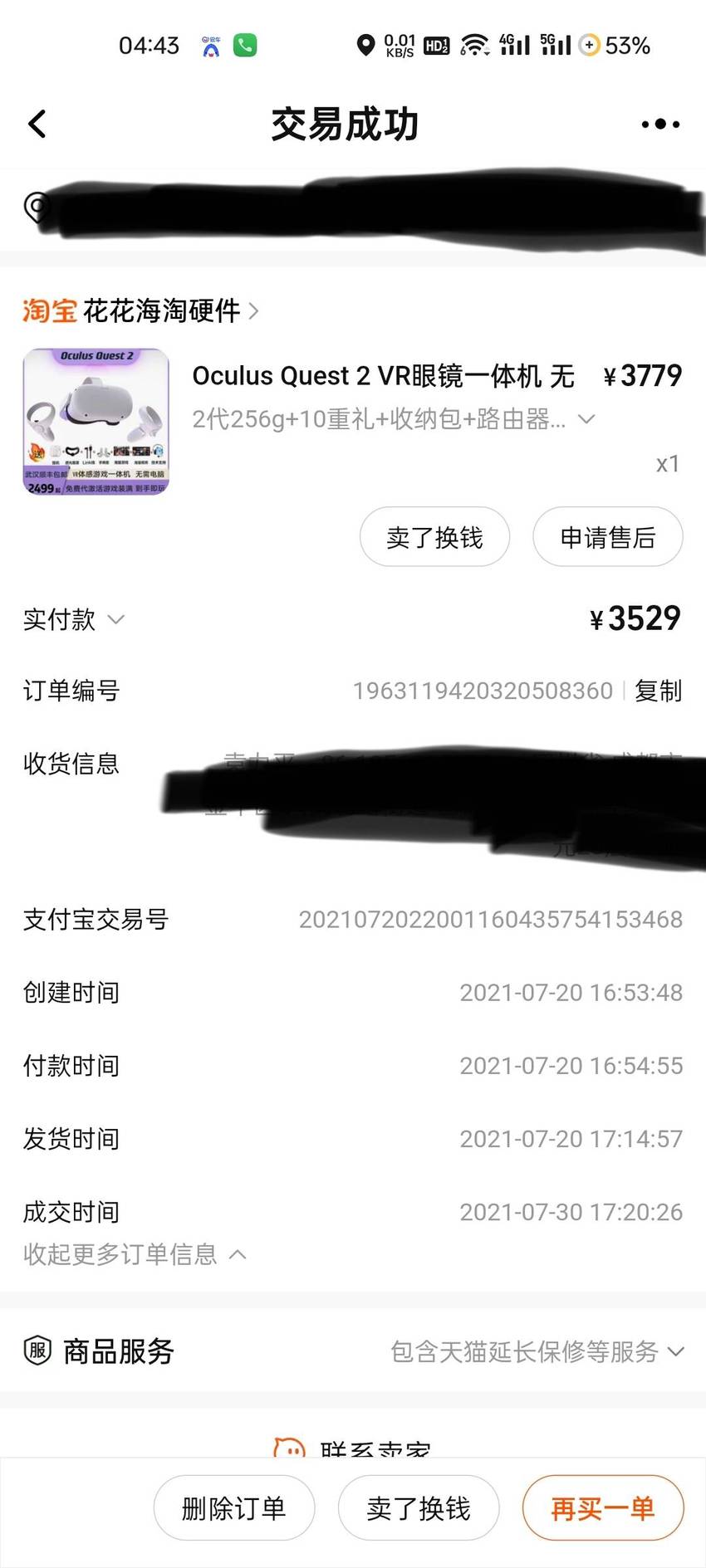Tap 再买一单 to reorder
The width and height of the screenshot is (706, 1568).
pos(603,1507)
